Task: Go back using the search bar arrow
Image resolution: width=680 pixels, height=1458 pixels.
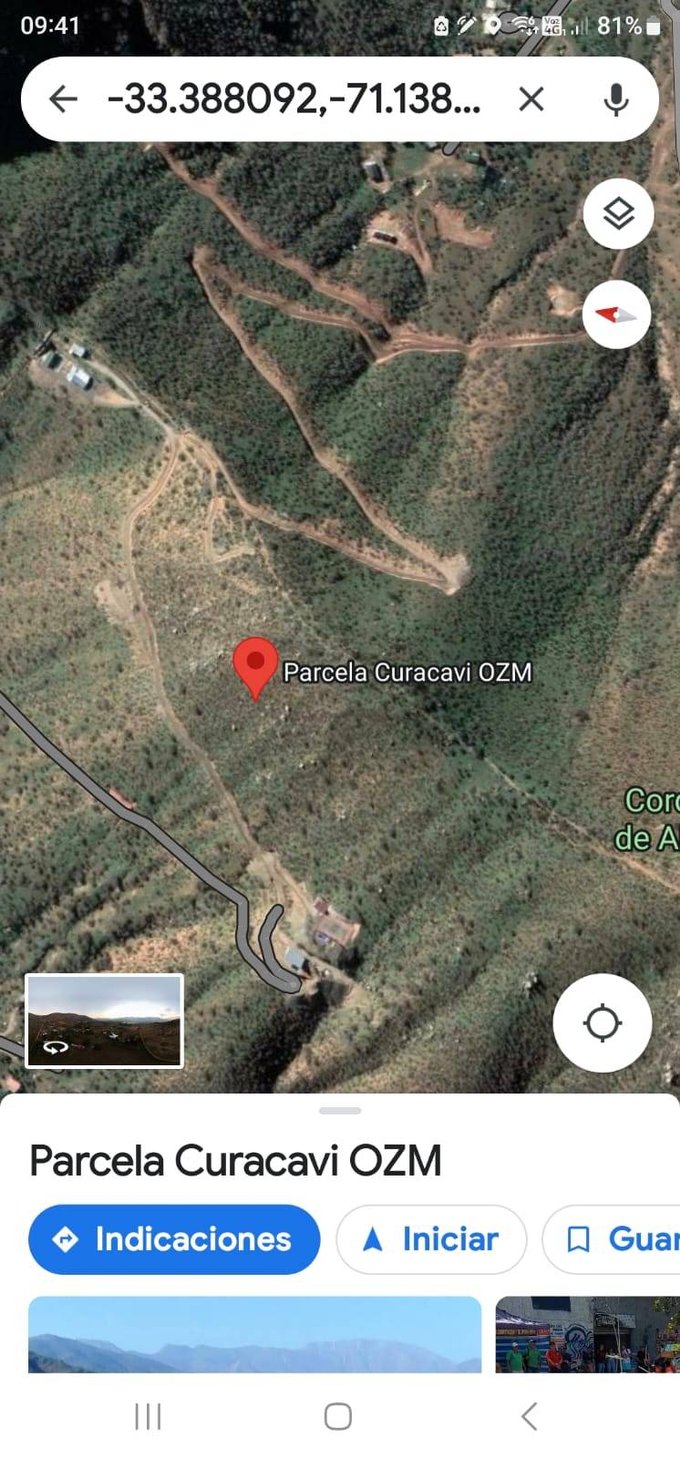Action: 63,99
